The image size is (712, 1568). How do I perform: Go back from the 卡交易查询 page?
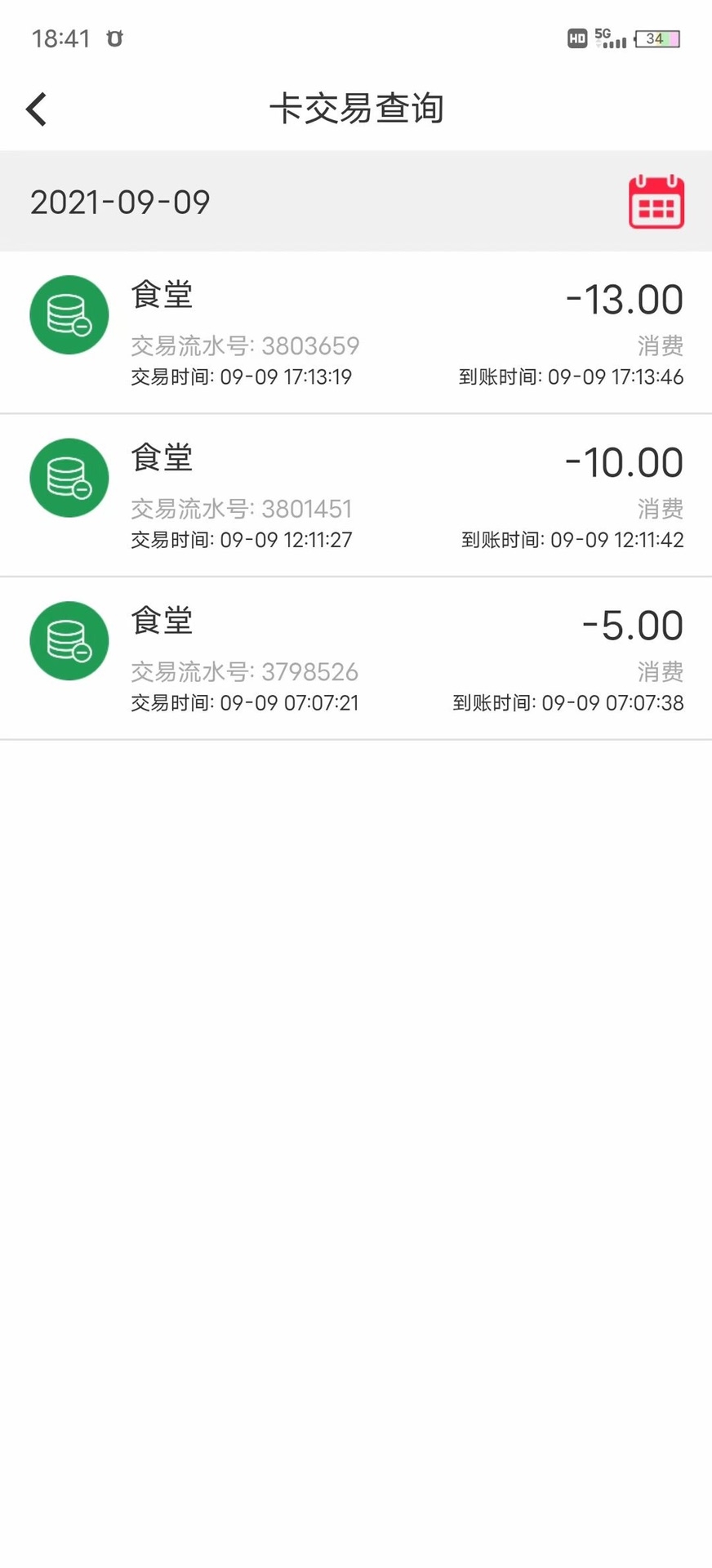click(x=37, y=109)
